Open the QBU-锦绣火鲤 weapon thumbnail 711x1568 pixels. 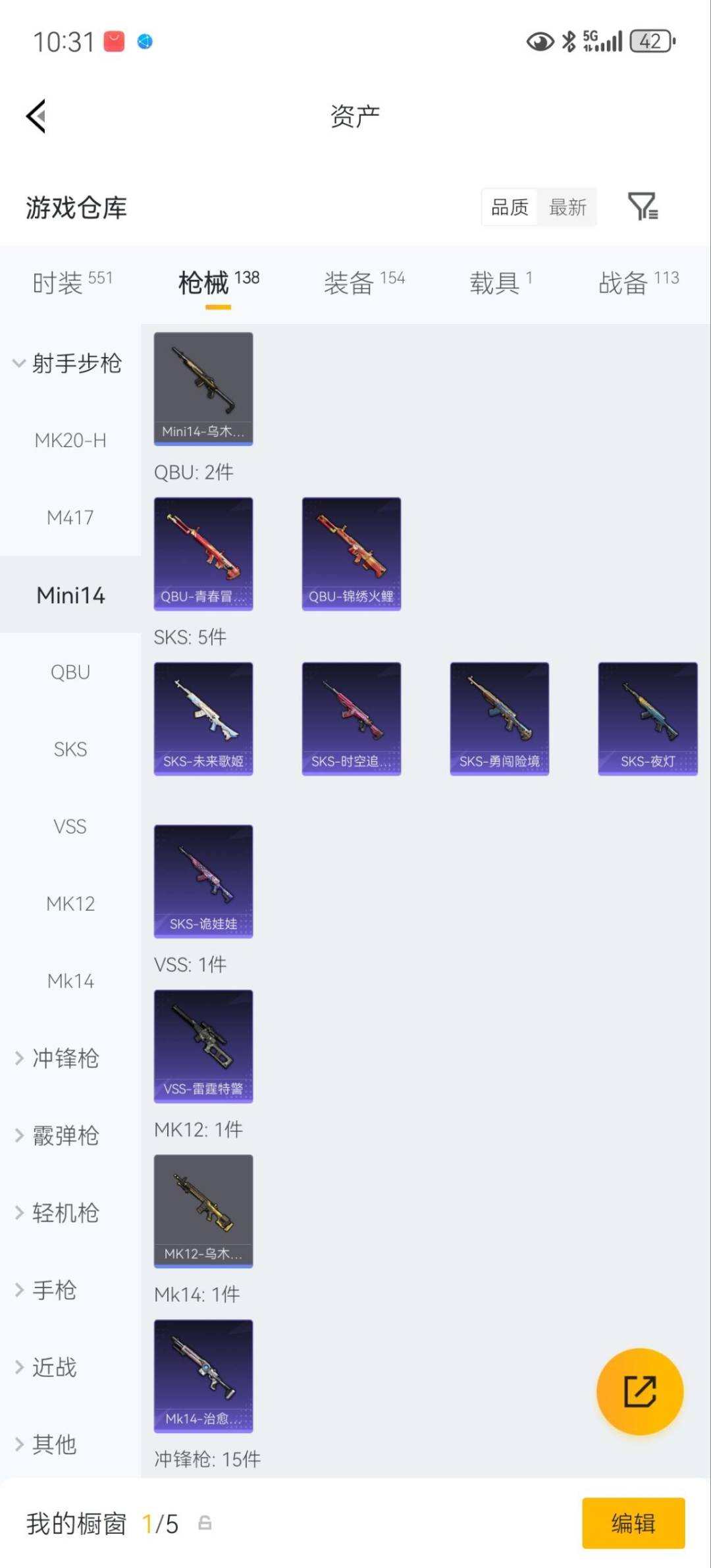pos(351,554)
